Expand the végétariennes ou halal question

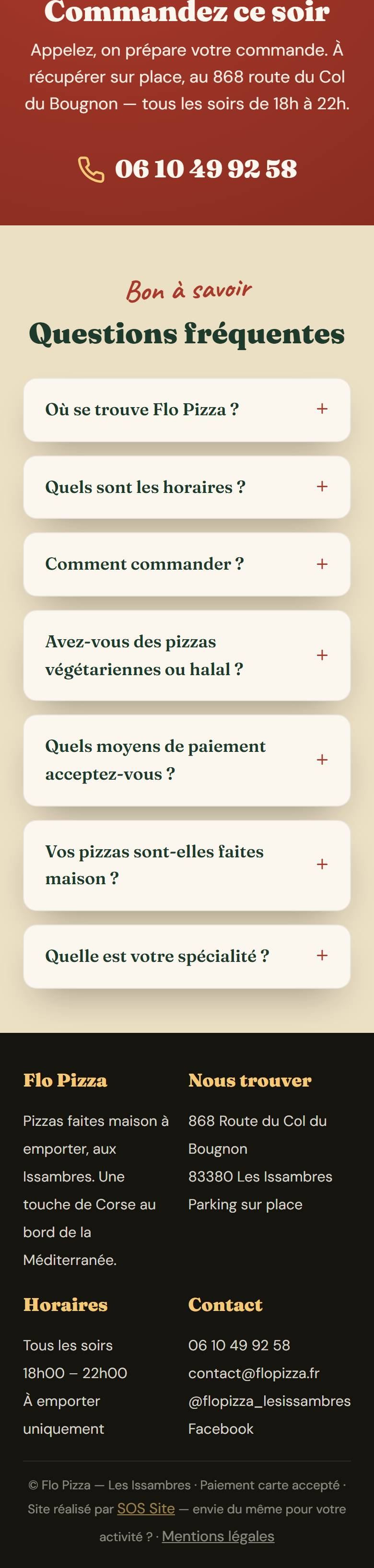(187, 655)
